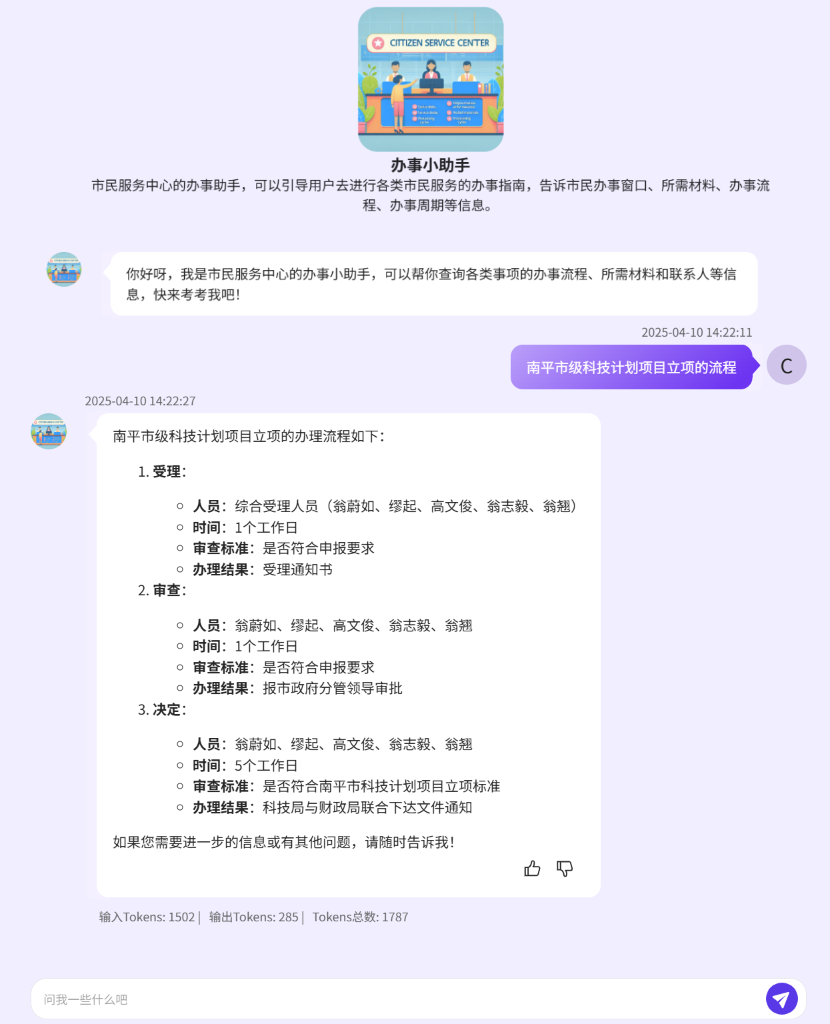Send the message with the paper plane button
This screenshot has height=1024, width=830.
(782, 999)
